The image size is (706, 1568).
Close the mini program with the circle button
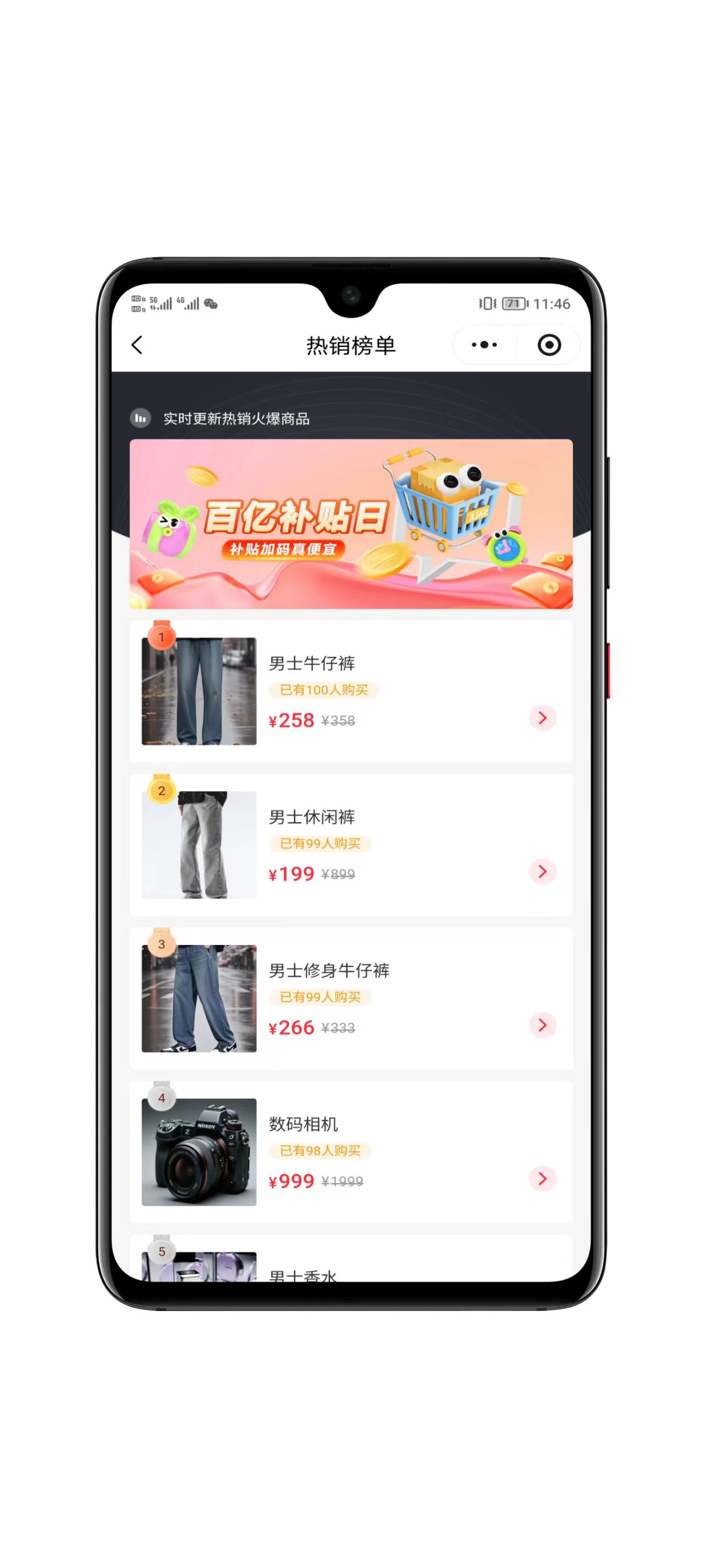click(549, 345)
